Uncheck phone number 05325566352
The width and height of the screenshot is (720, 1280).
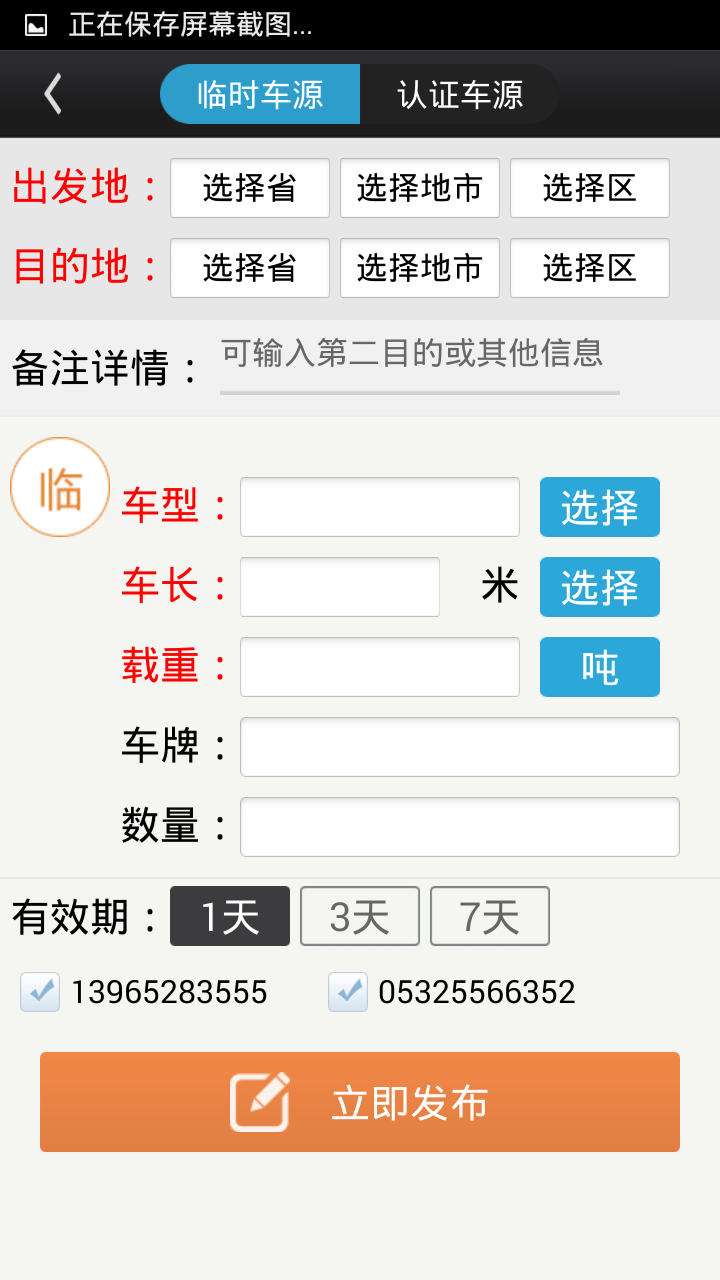click(x=348, y=992)
